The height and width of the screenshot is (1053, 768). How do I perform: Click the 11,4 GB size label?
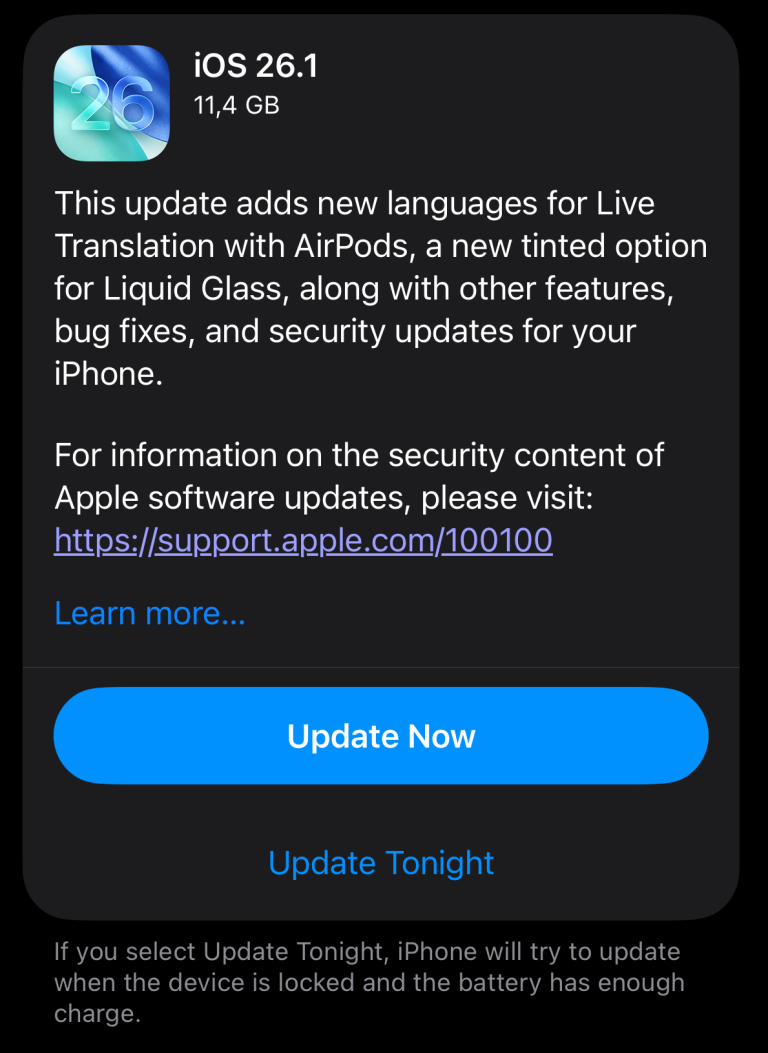click(235, 103)
